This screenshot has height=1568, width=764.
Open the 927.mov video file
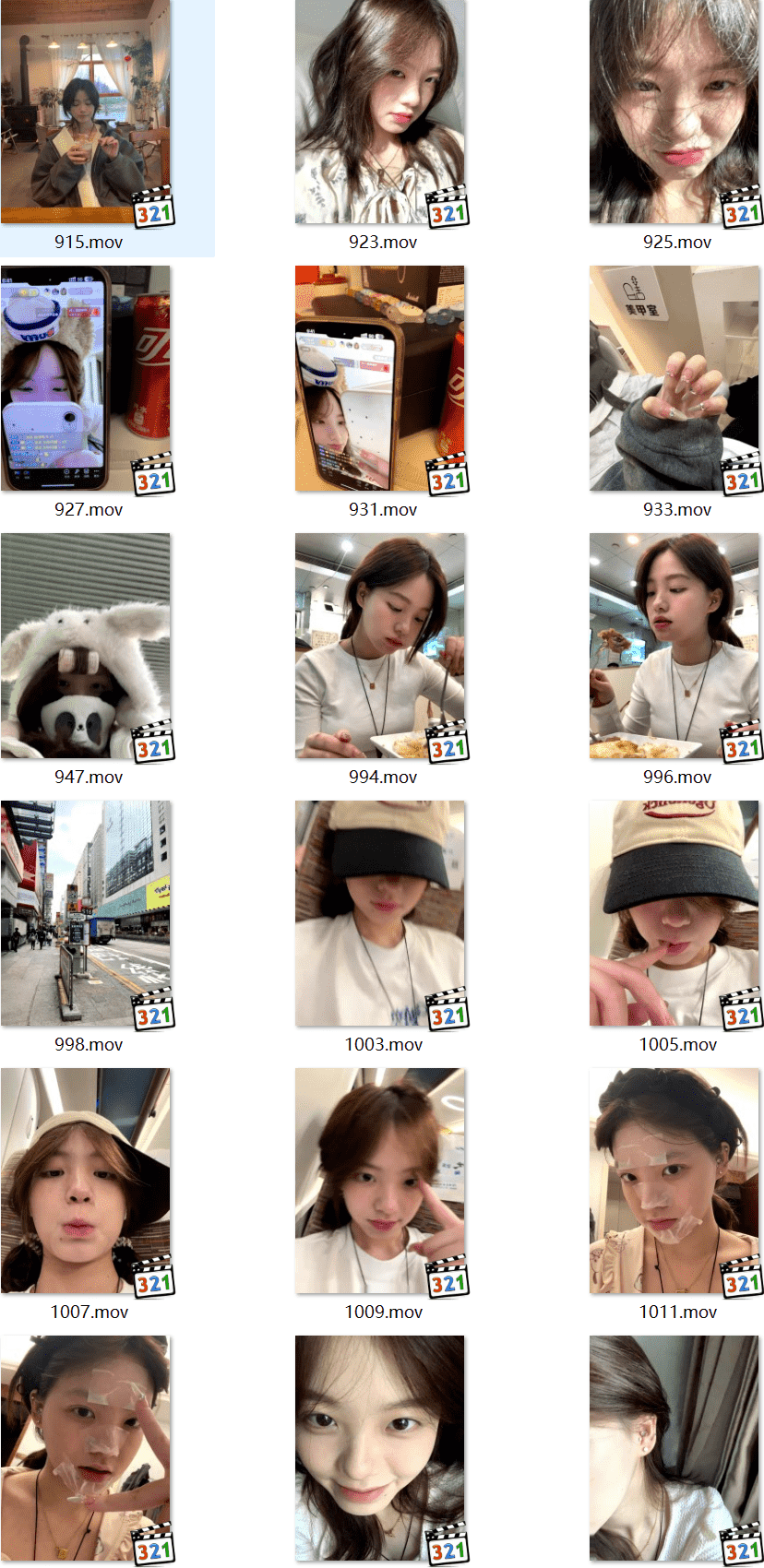[86, 378]
